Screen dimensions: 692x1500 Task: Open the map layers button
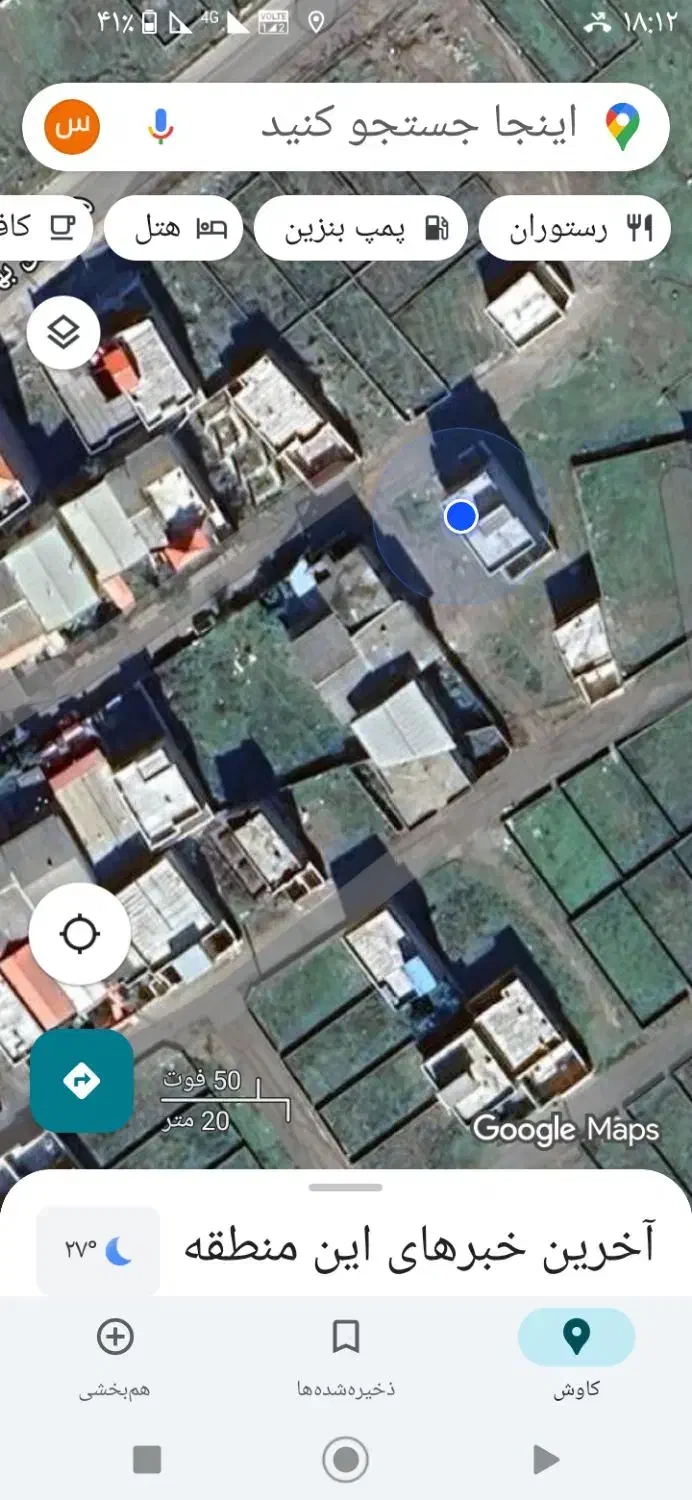63,332
